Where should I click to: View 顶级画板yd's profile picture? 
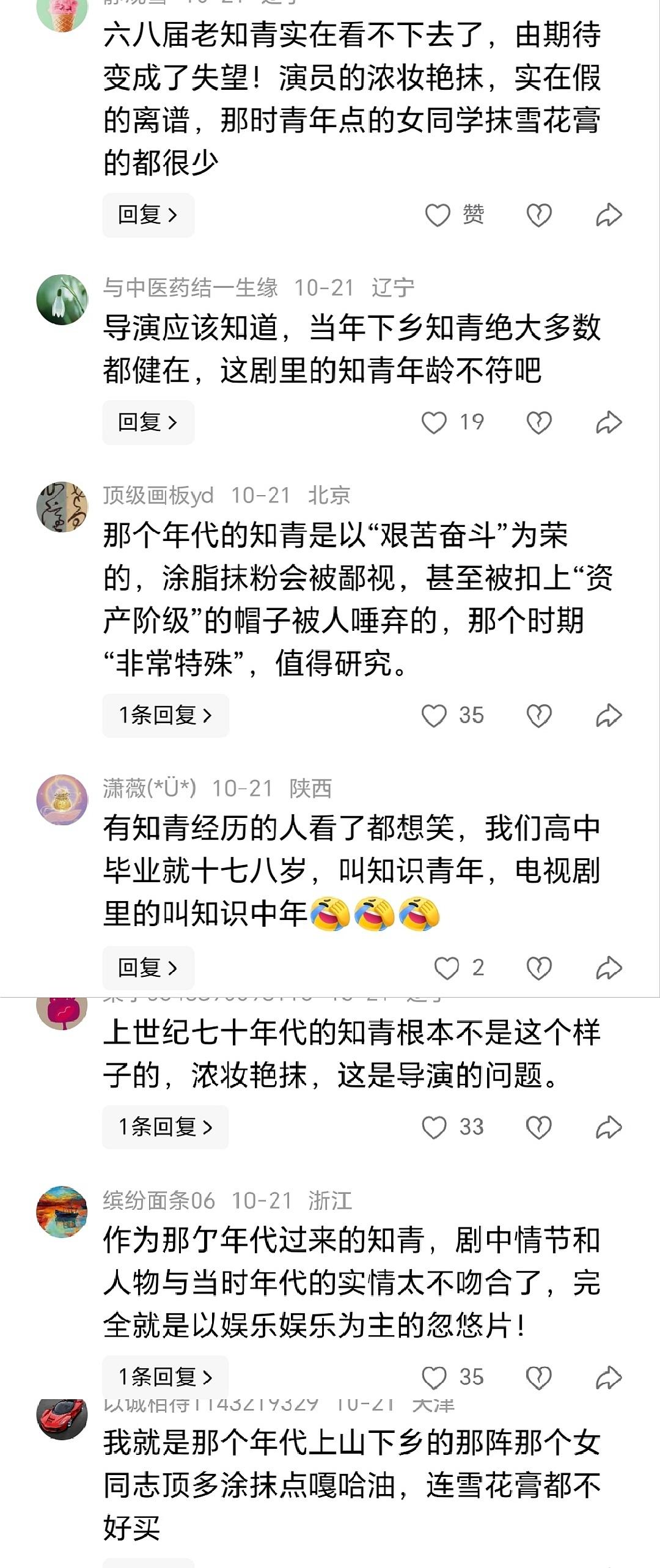(x=62, y=507)
